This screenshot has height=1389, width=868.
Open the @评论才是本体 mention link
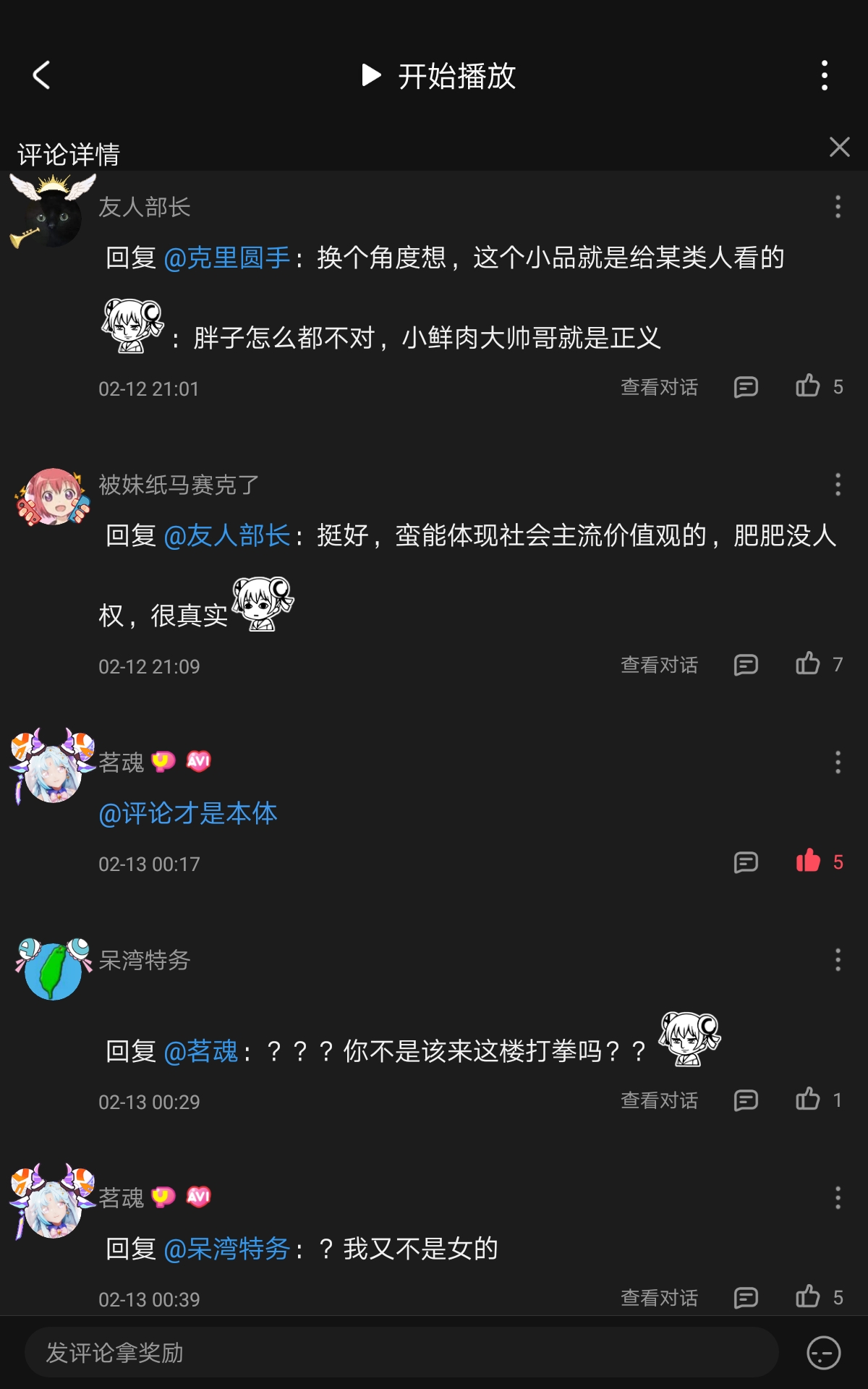(x=188, y=813)
